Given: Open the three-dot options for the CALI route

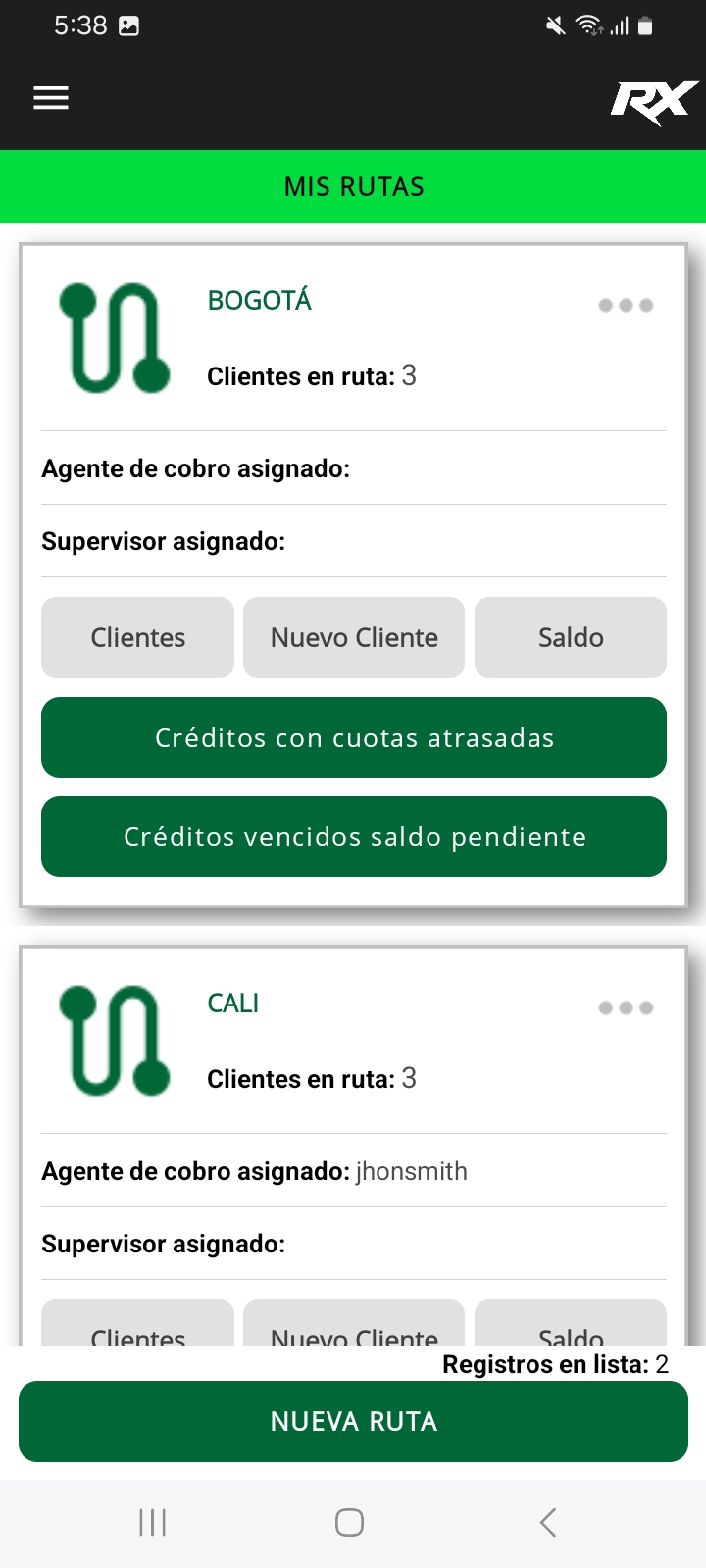Looking at the screenshot, I should (626, 1008).
